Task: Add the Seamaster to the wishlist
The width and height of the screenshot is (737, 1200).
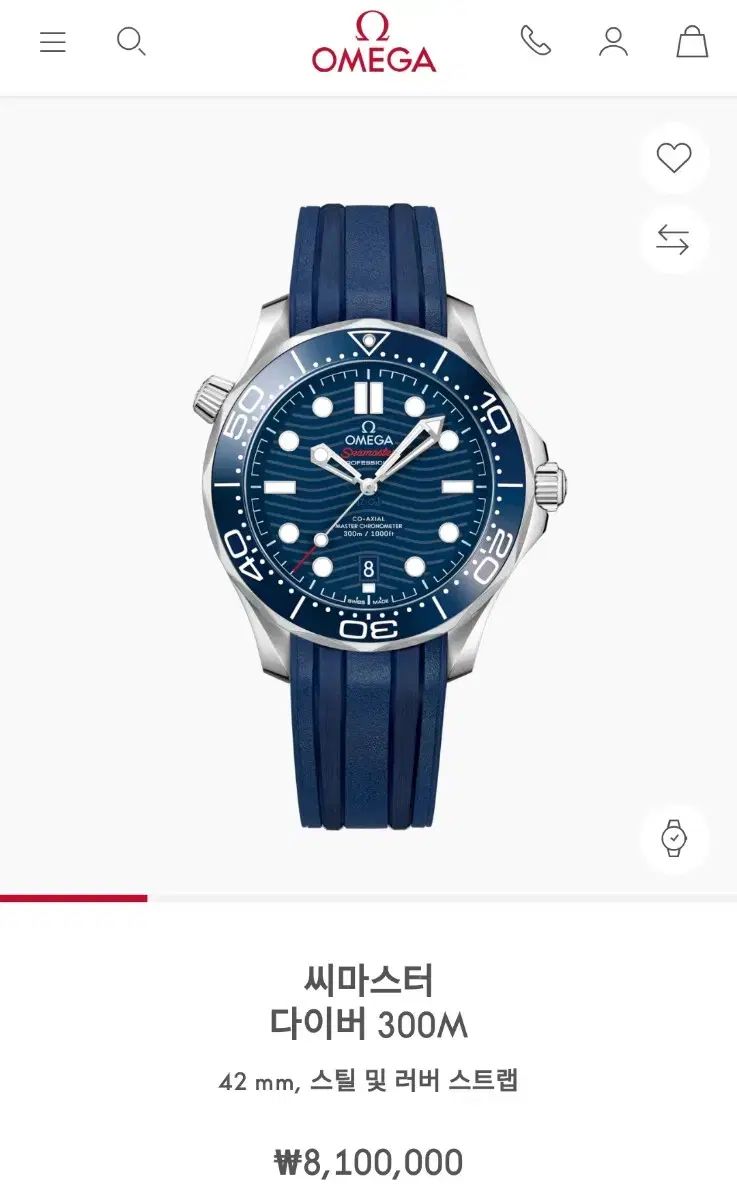Action: [x=673, y=158]
